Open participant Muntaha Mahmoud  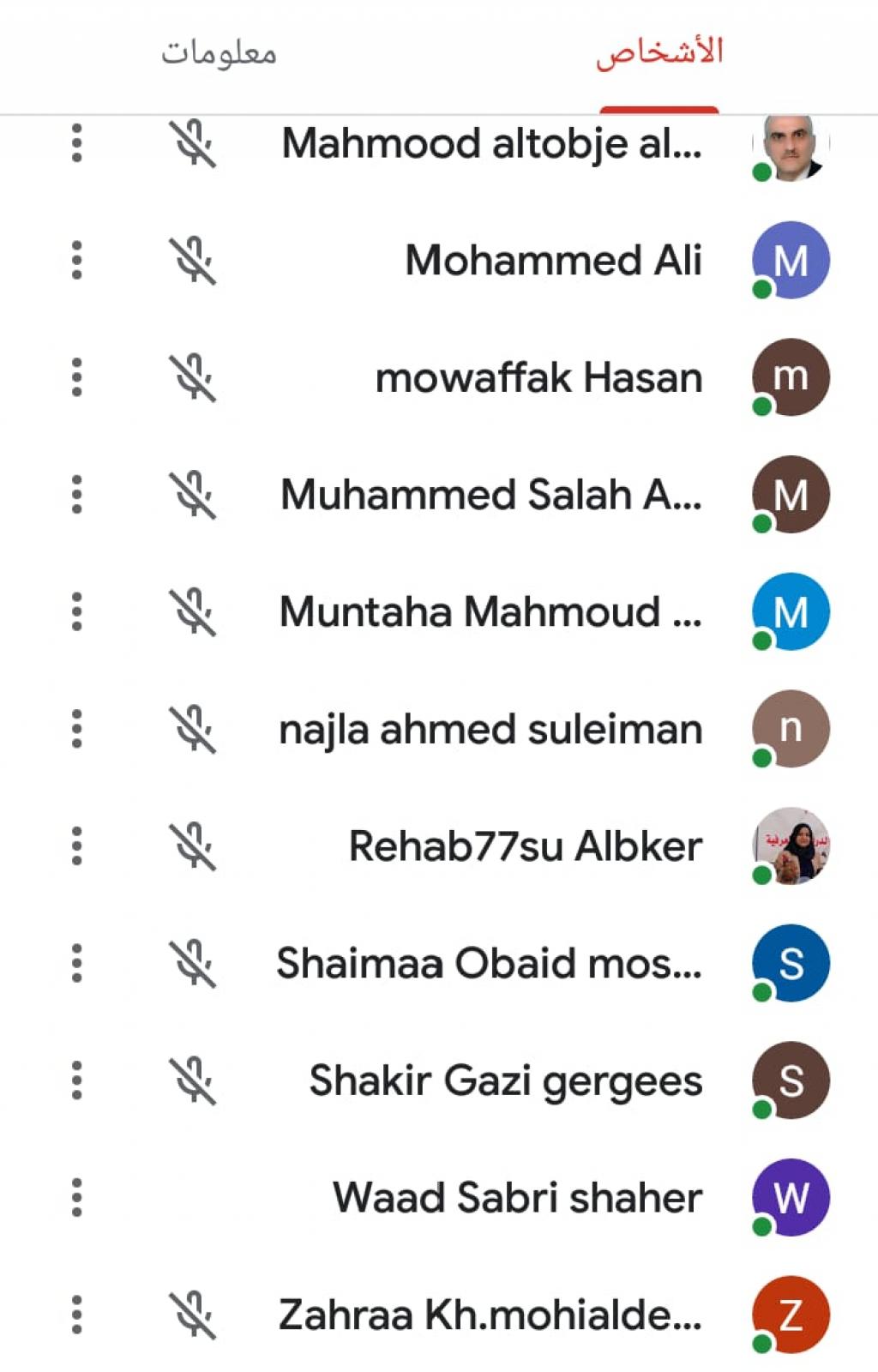(x=490, y=612)
